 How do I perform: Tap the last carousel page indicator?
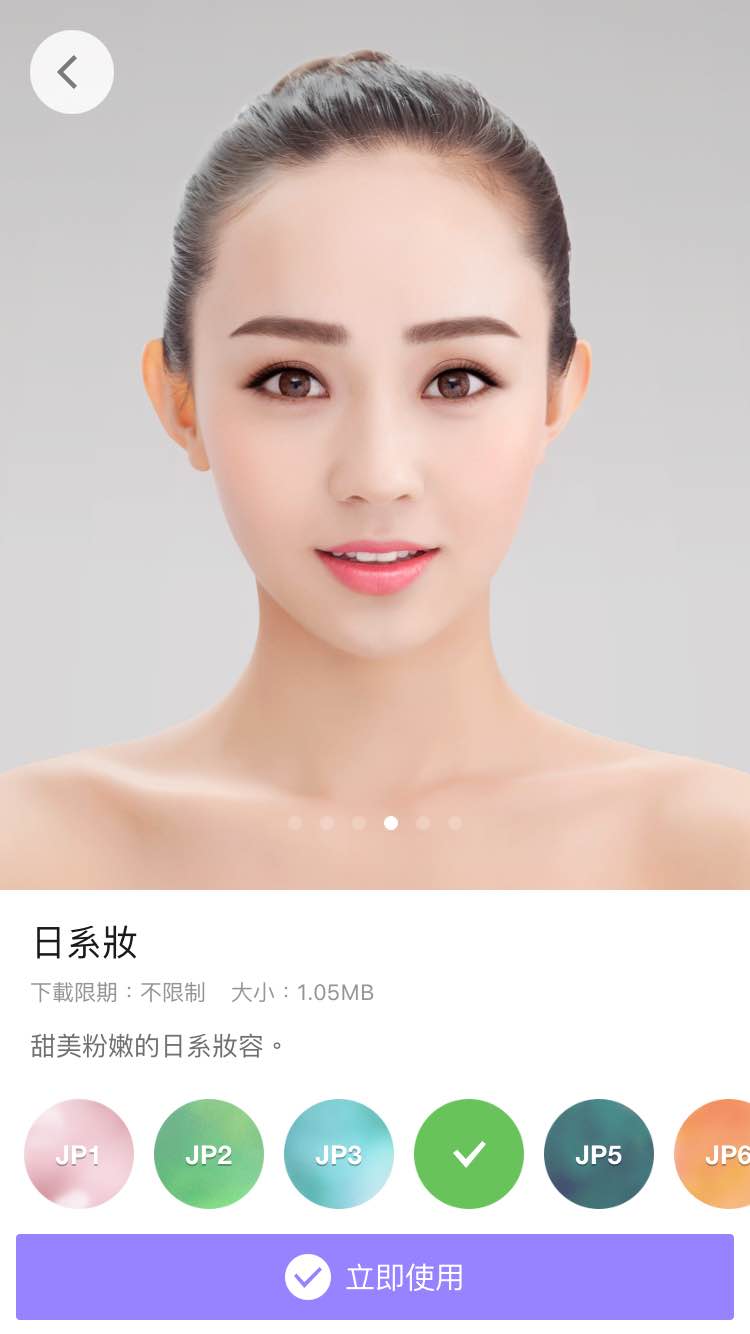[455, 823]
